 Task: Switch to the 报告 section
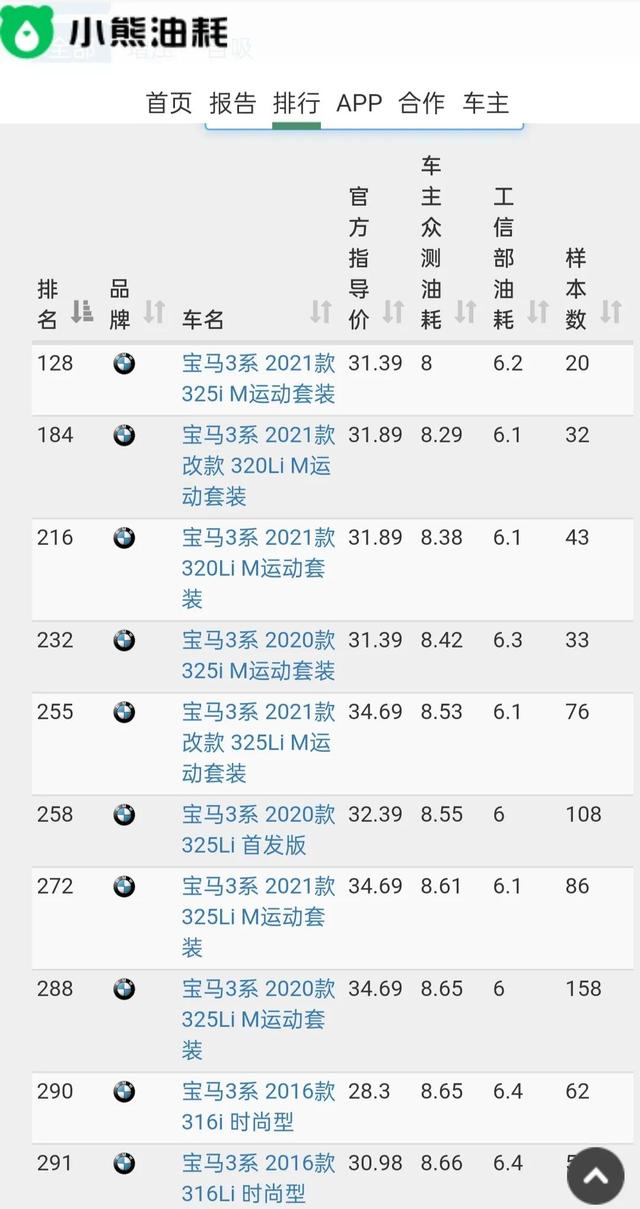point(233,103)
